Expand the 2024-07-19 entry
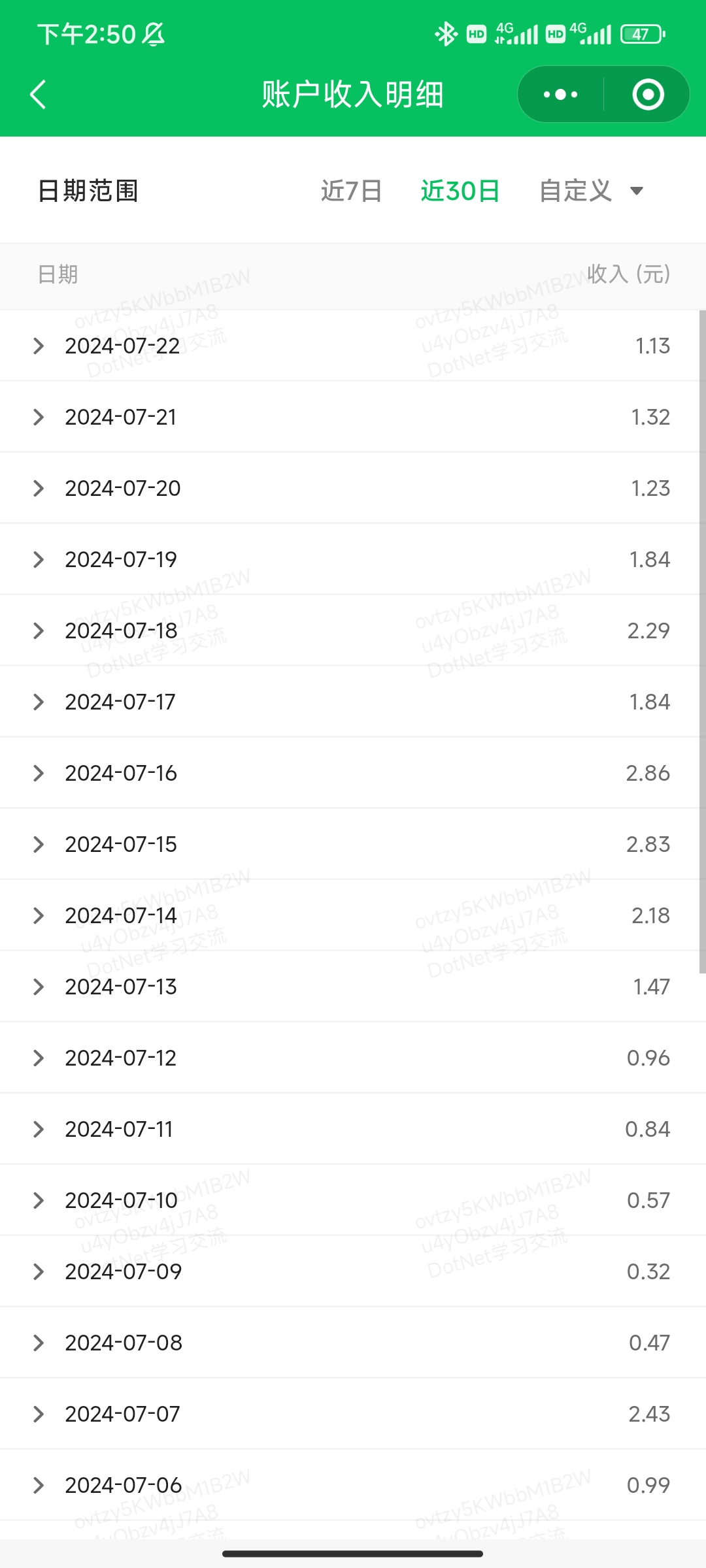 click(353, 559)
